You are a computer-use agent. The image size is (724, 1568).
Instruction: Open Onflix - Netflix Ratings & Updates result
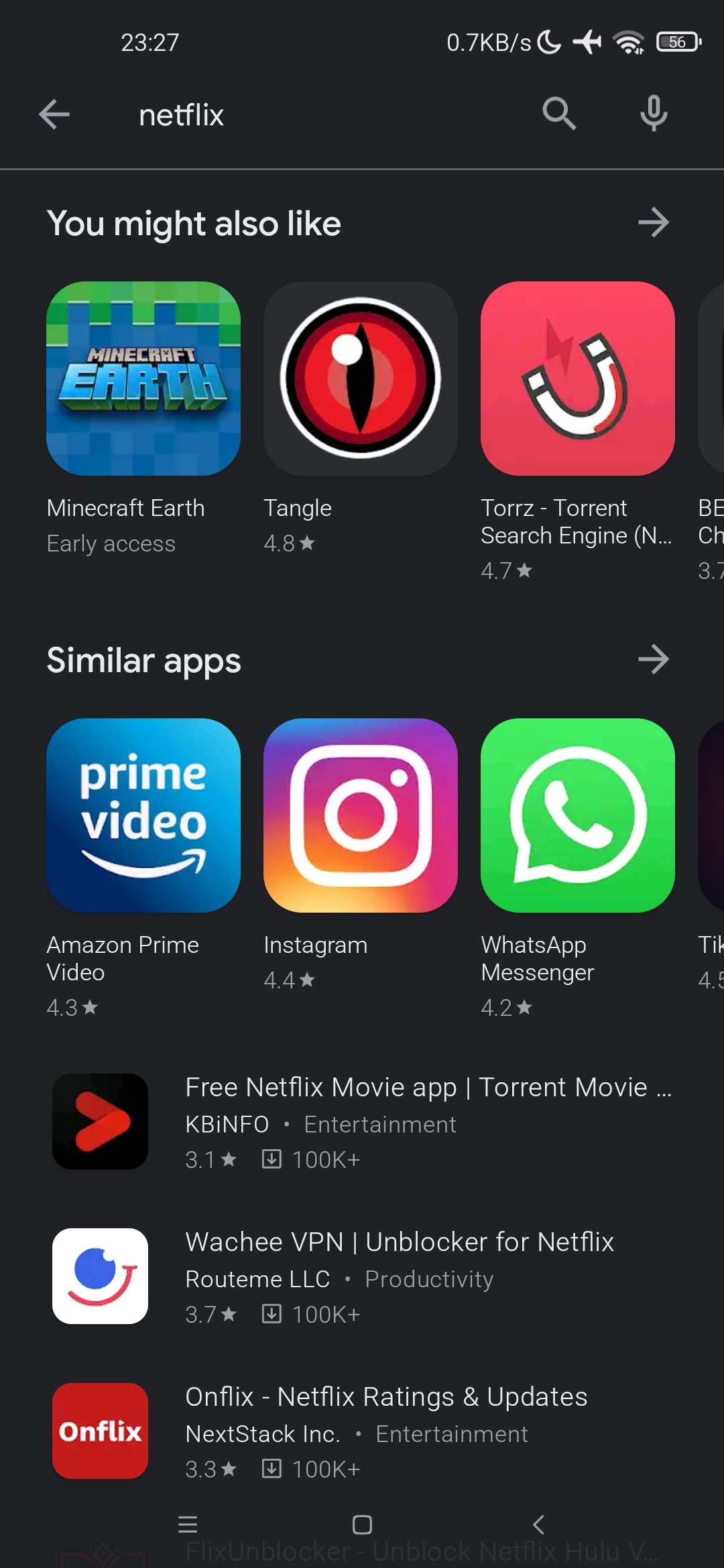click(x=362, y=1431)
